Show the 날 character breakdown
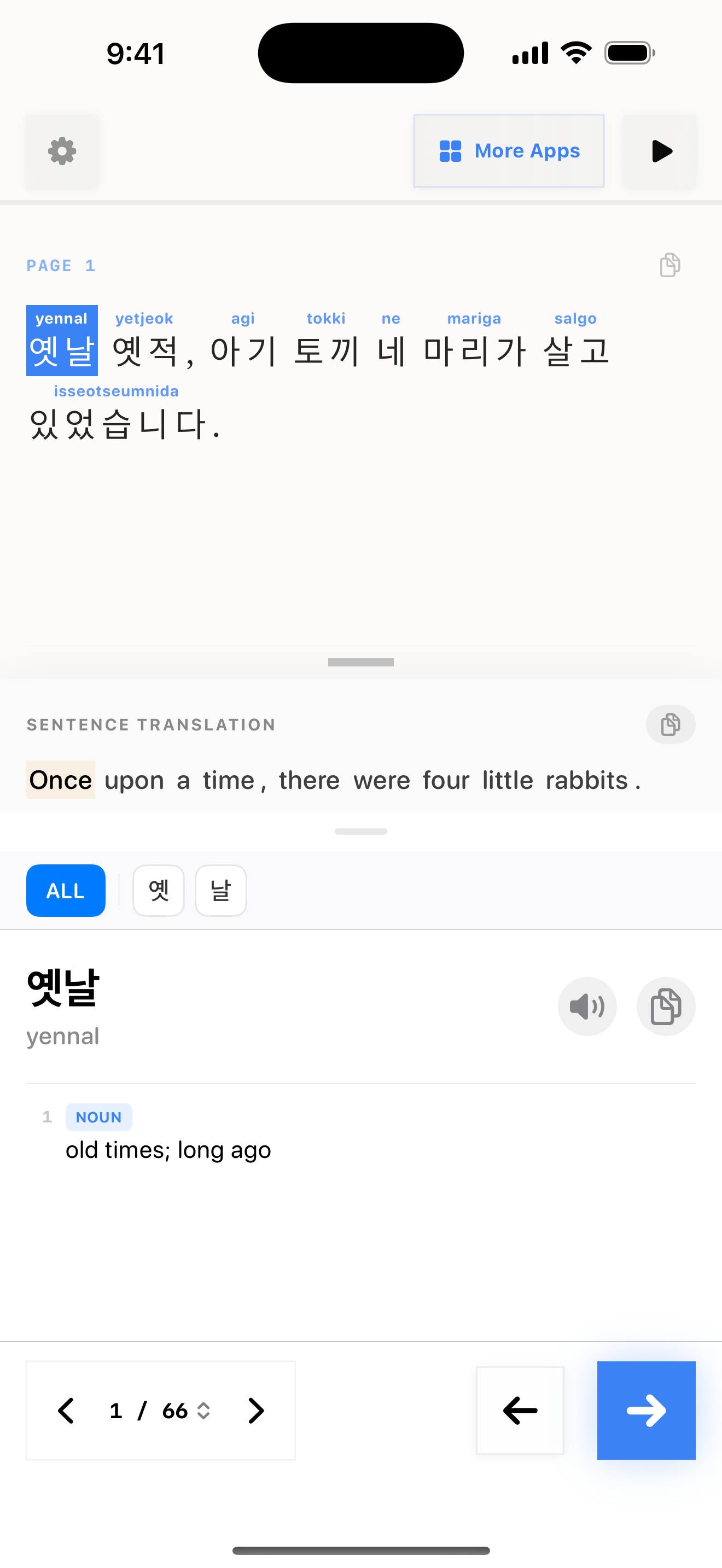This screenshot has width=722, height=1568. (220, 891)
